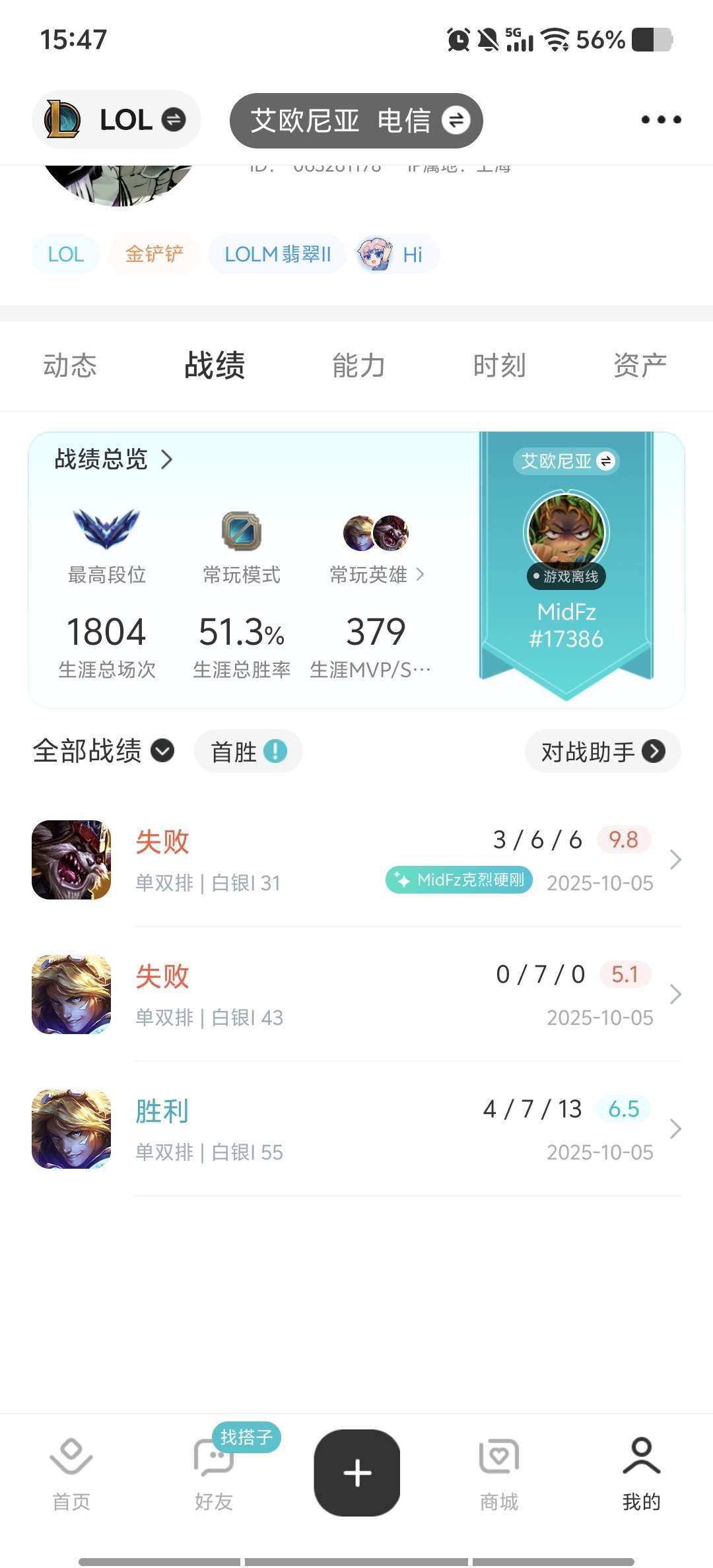Screen dimensions: 713x1568
Task: View 常玩英eroes list via 常玩英雄
Action: 377,575
